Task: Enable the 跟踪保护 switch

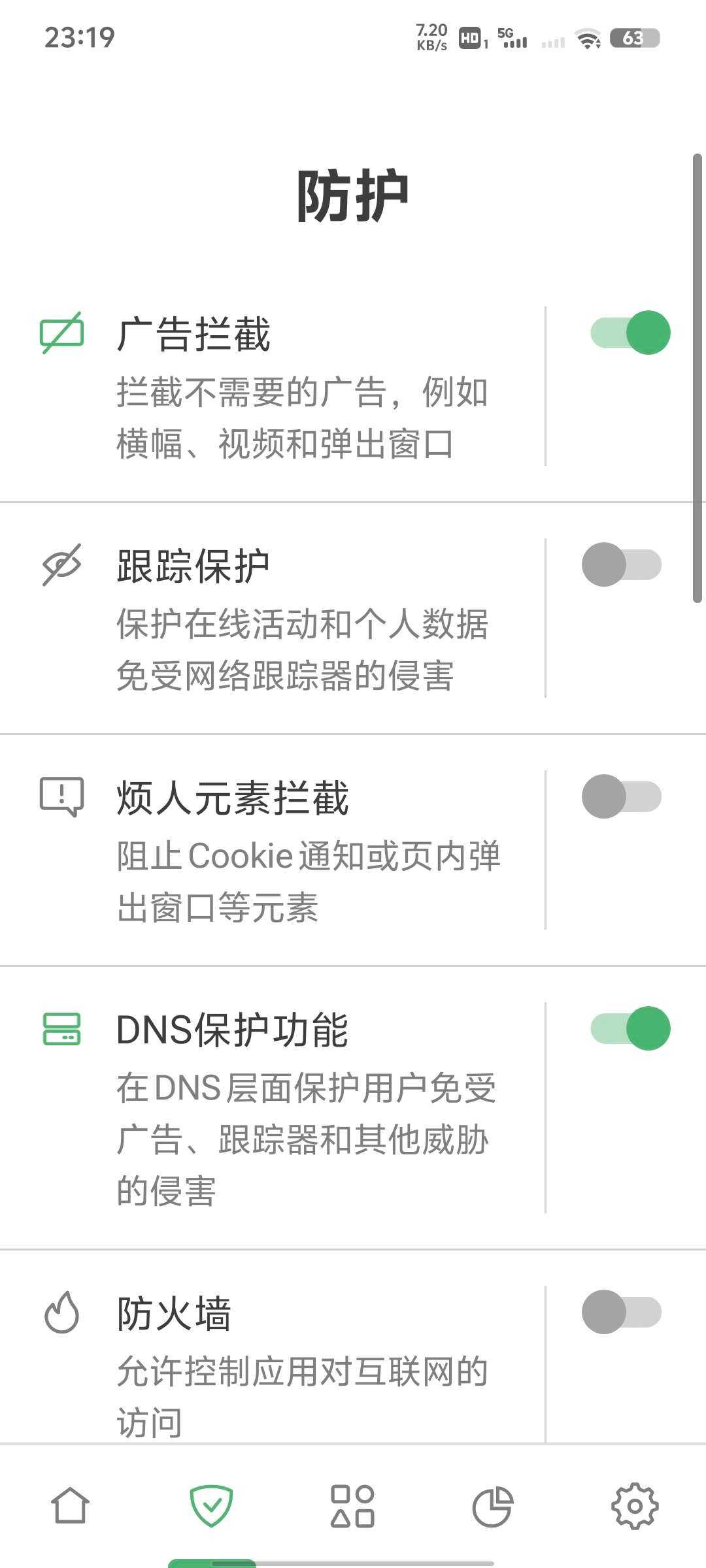Action: [622, 564]
